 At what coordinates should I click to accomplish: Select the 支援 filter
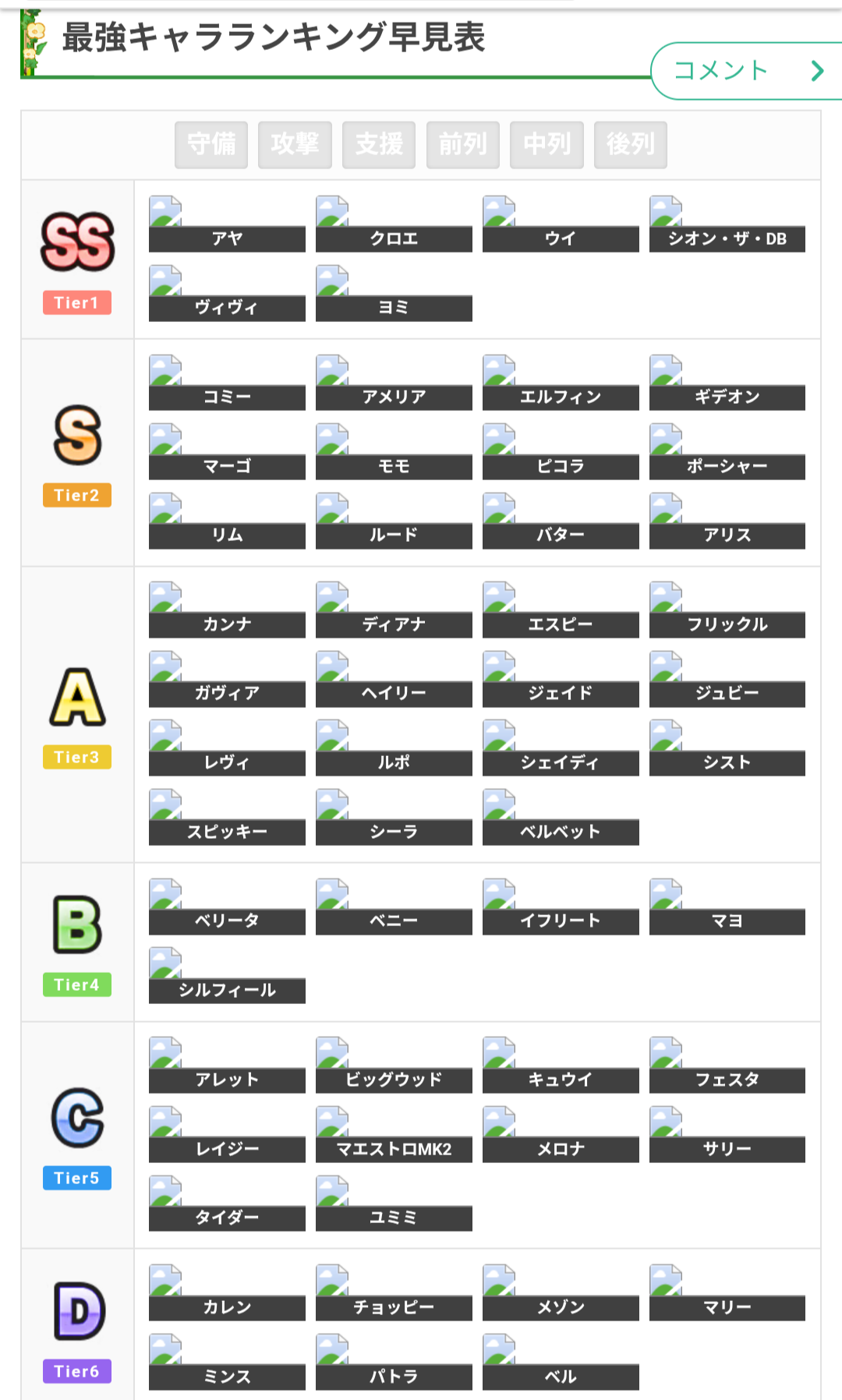(x=379, y=144)
